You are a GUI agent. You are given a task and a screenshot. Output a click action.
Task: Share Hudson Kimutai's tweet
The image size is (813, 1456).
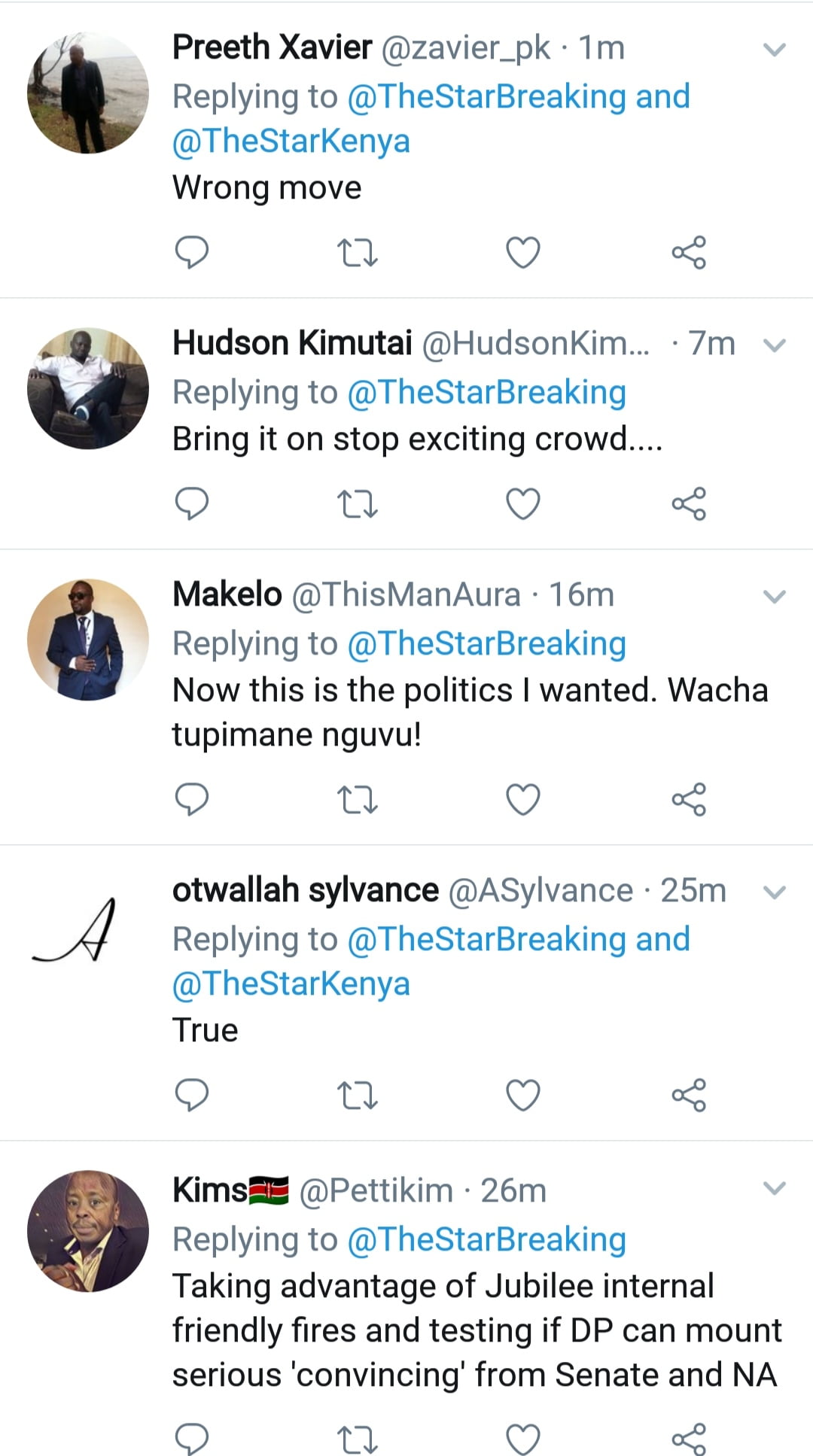pyautogui.click(x=689, y=504)
